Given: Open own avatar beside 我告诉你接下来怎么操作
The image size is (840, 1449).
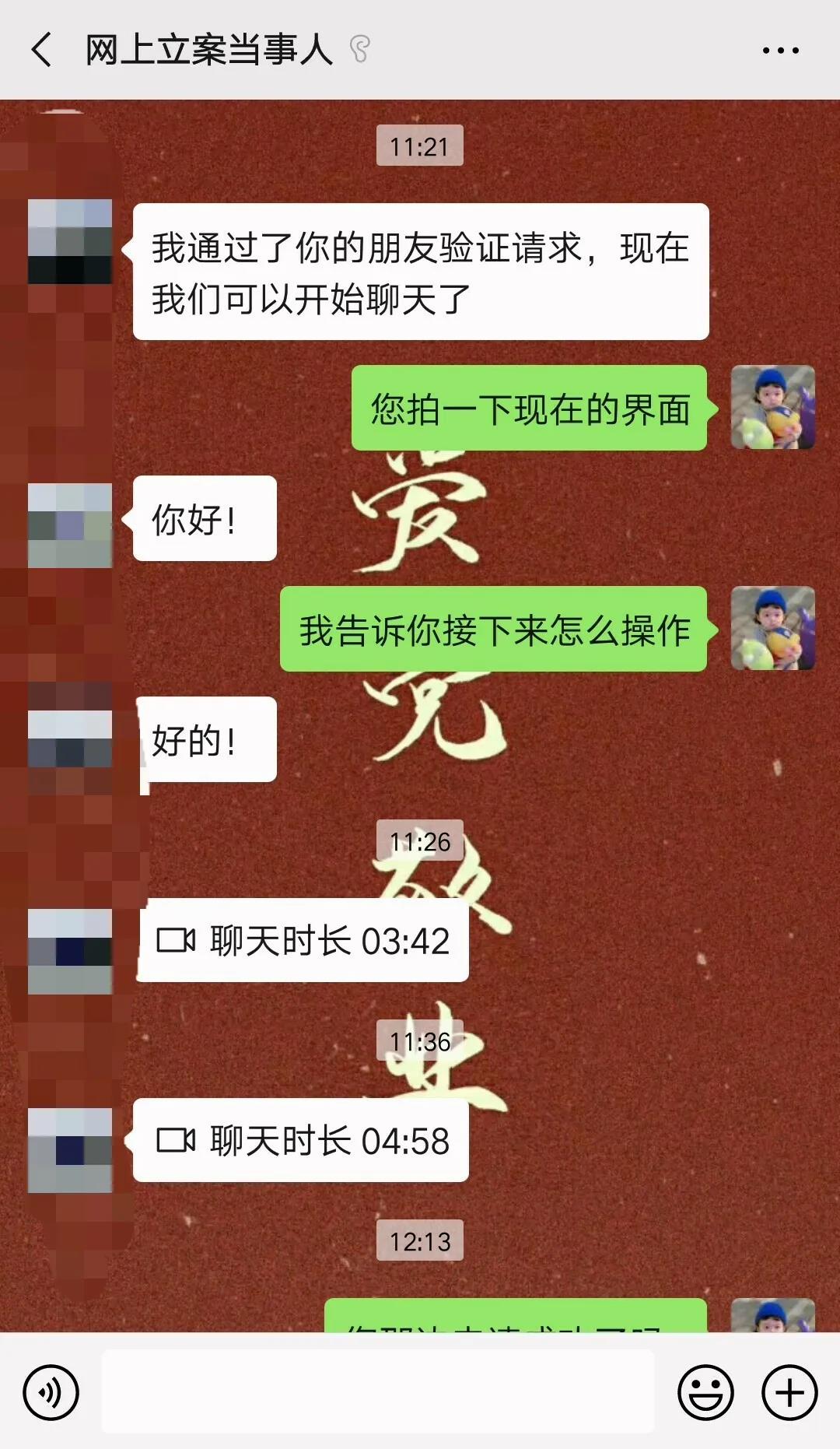Looking at the screenshot, I should [772, 628].
